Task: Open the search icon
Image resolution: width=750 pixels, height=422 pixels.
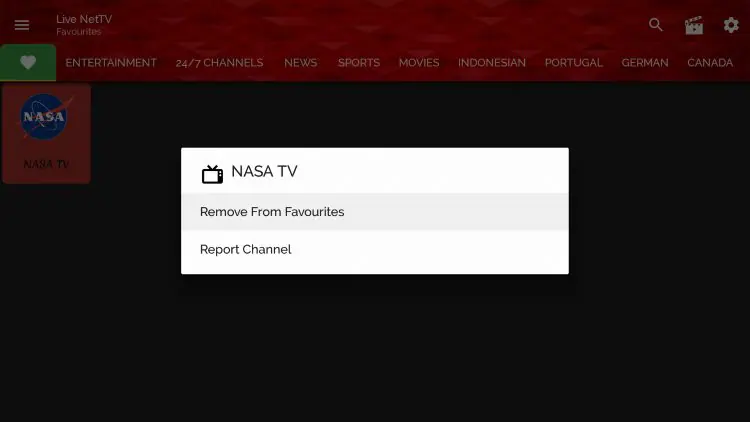Action: (656, 25)
